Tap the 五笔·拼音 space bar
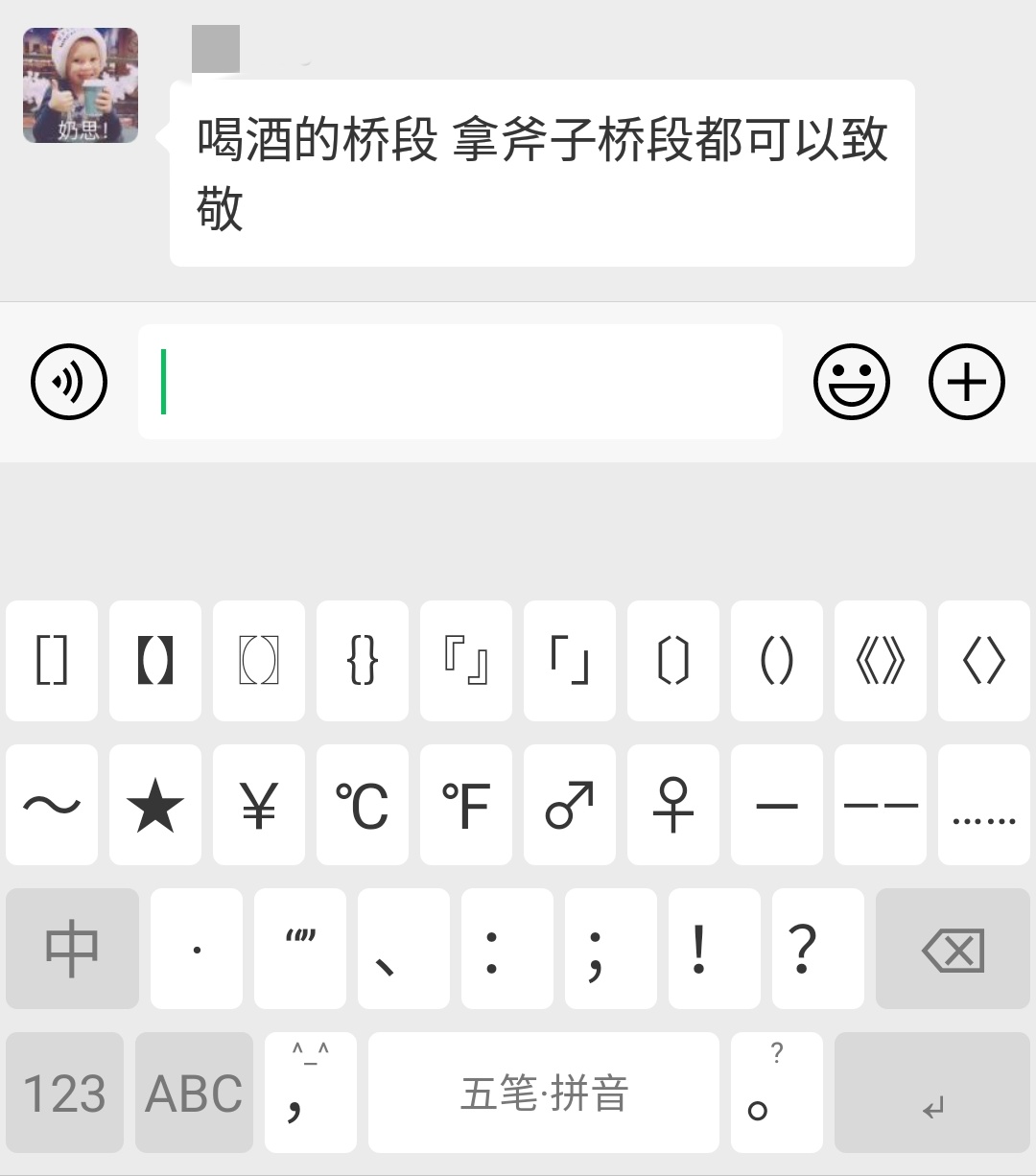 click(x=544, y=1093)
